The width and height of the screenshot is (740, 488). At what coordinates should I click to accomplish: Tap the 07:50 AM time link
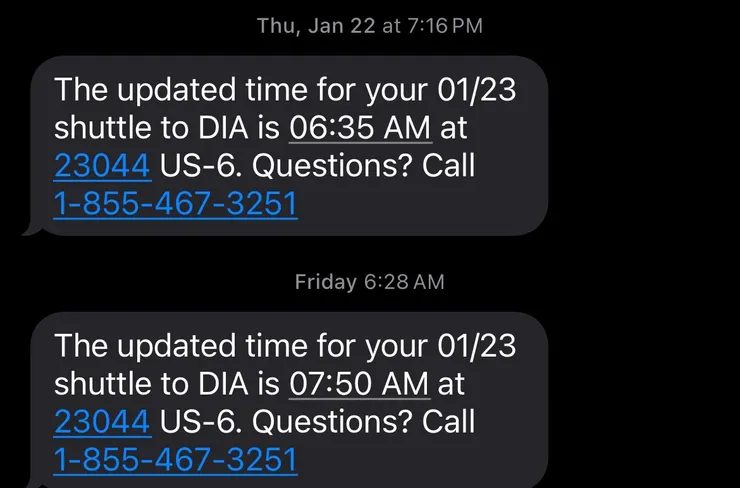point(359,384)
